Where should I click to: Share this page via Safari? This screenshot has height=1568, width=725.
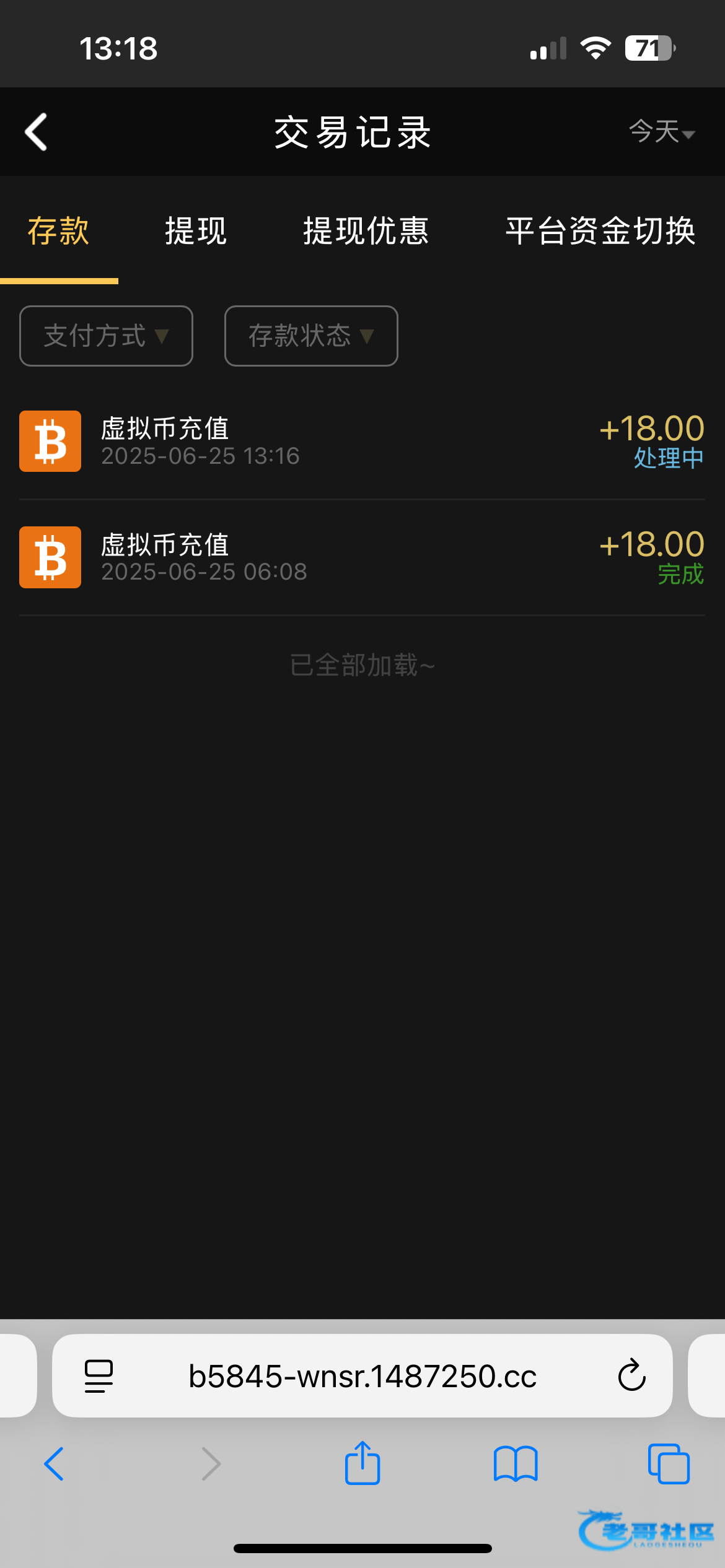pyautogui.click(x=362, y=1463)
